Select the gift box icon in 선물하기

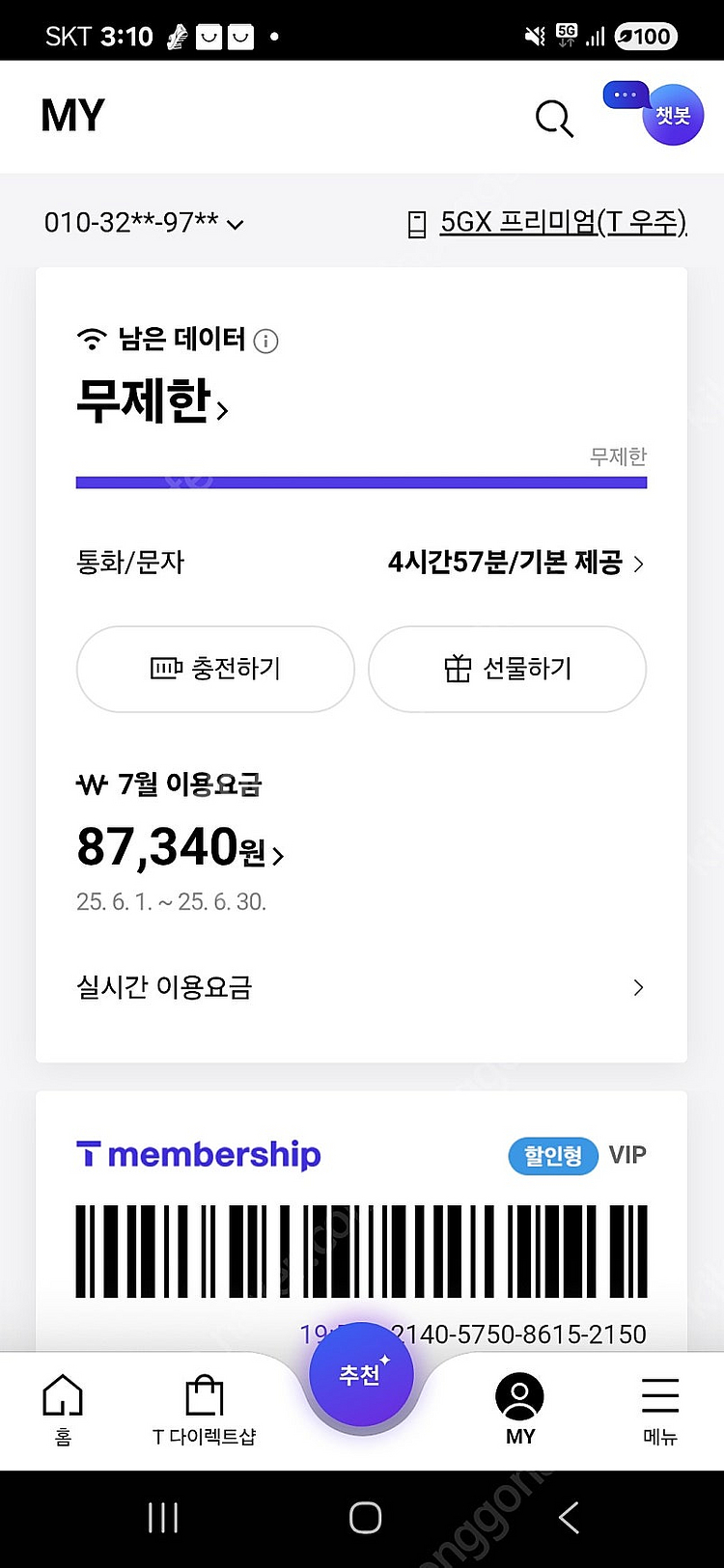pos(462,669)
